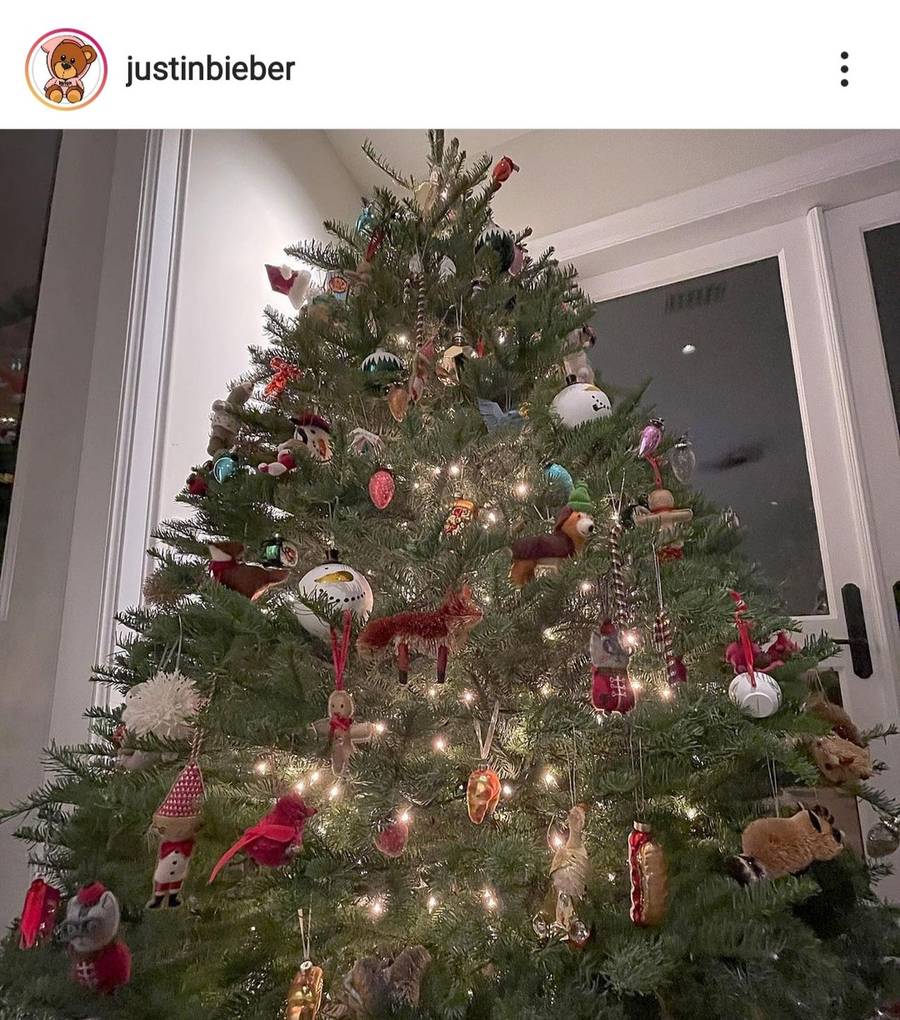Tap the Christmas tree post photo
This screenshot has width=900, height=1020.
[x=450, y=574]
